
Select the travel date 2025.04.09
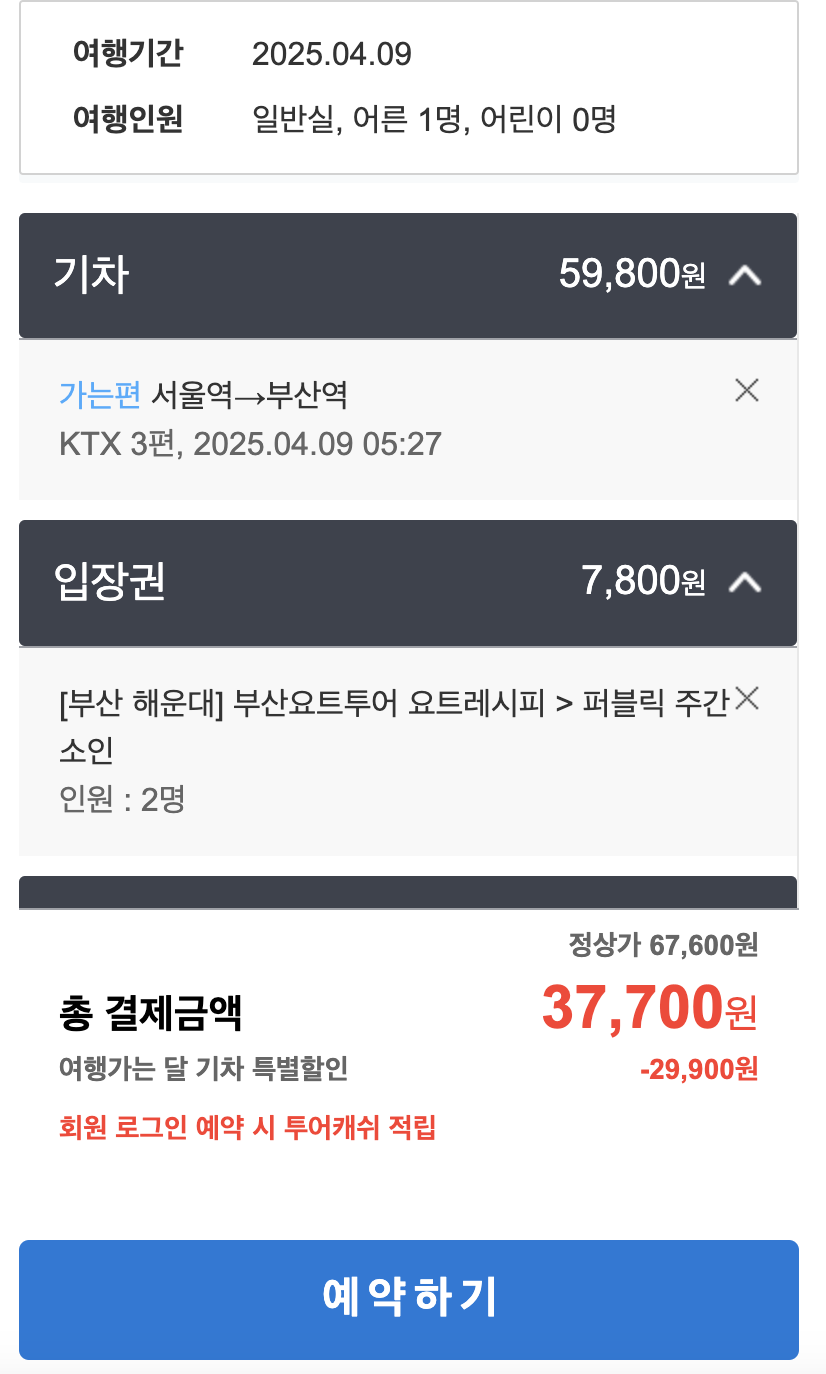333,54
